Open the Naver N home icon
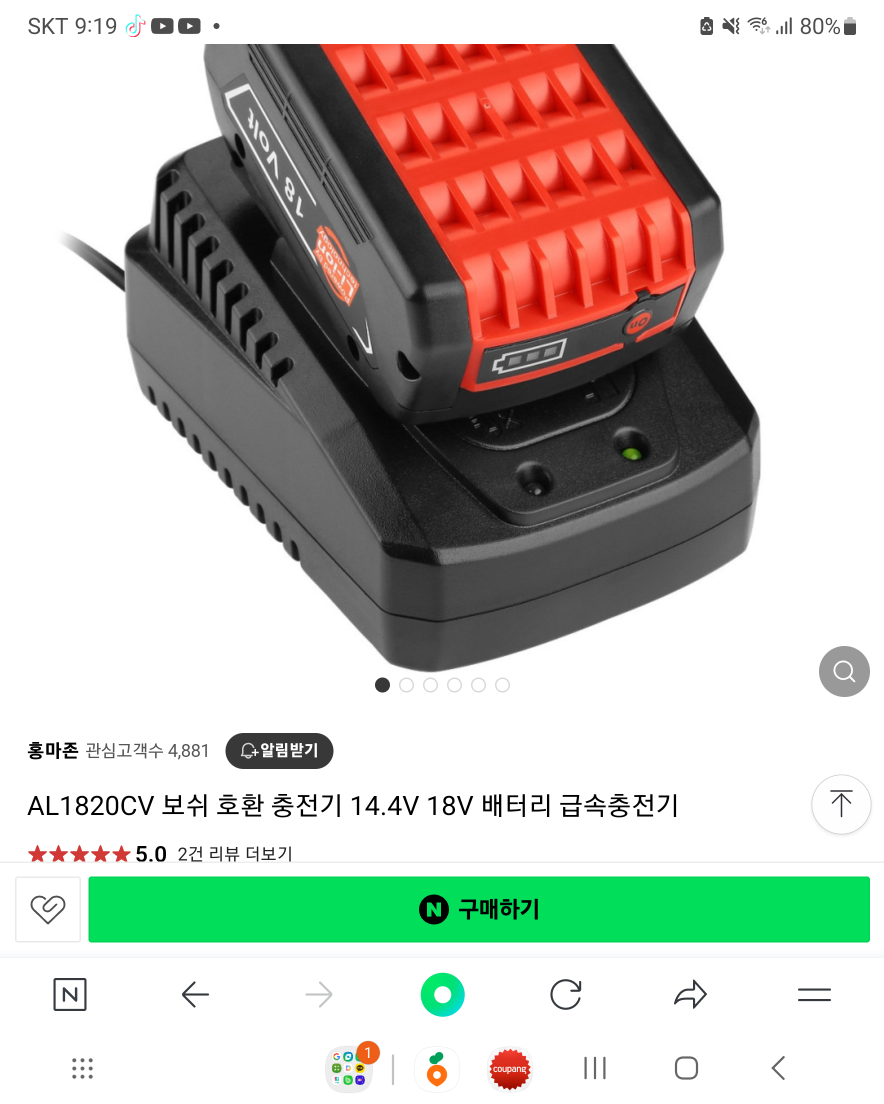The height and width of the screenshot is (1104, 884). [x=70, y=994]
